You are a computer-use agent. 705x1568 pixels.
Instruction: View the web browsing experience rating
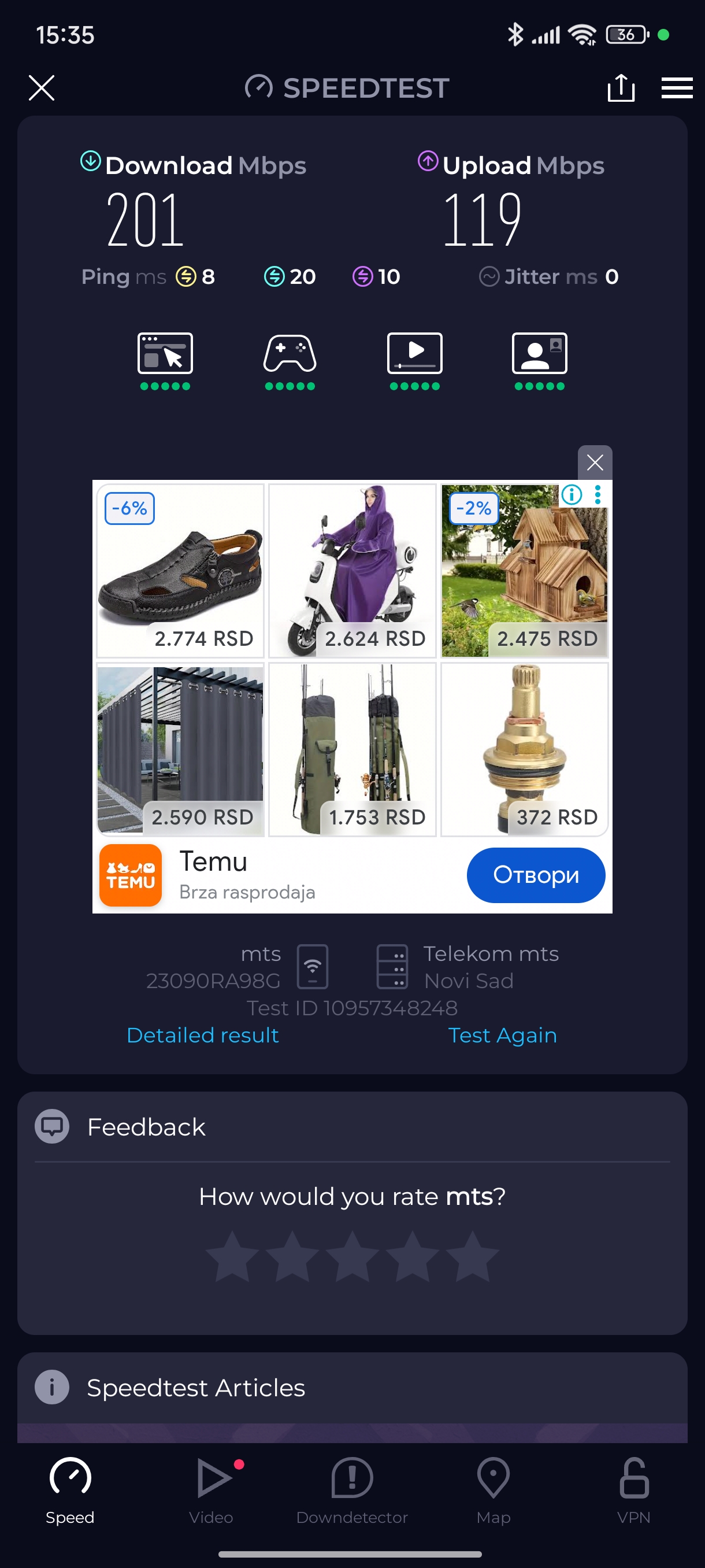coord(165,360)
